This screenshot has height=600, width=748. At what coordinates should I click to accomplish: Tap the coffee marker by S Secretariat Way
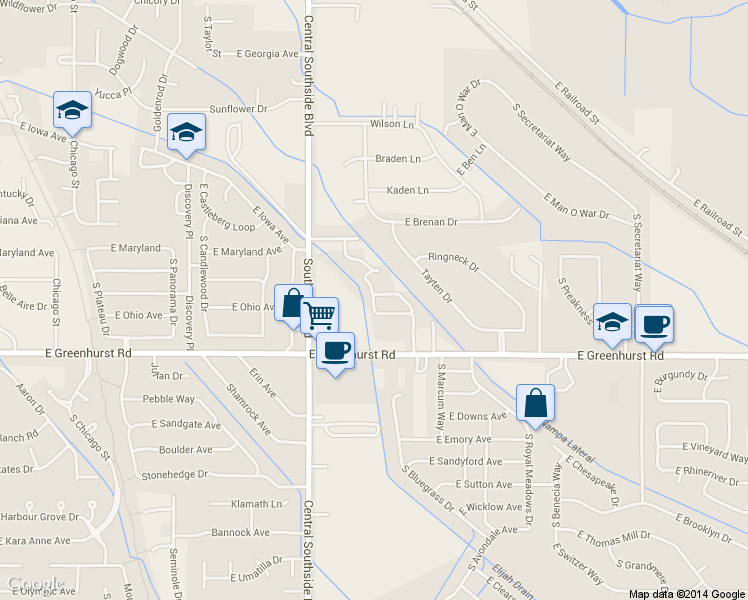[654, 324]
